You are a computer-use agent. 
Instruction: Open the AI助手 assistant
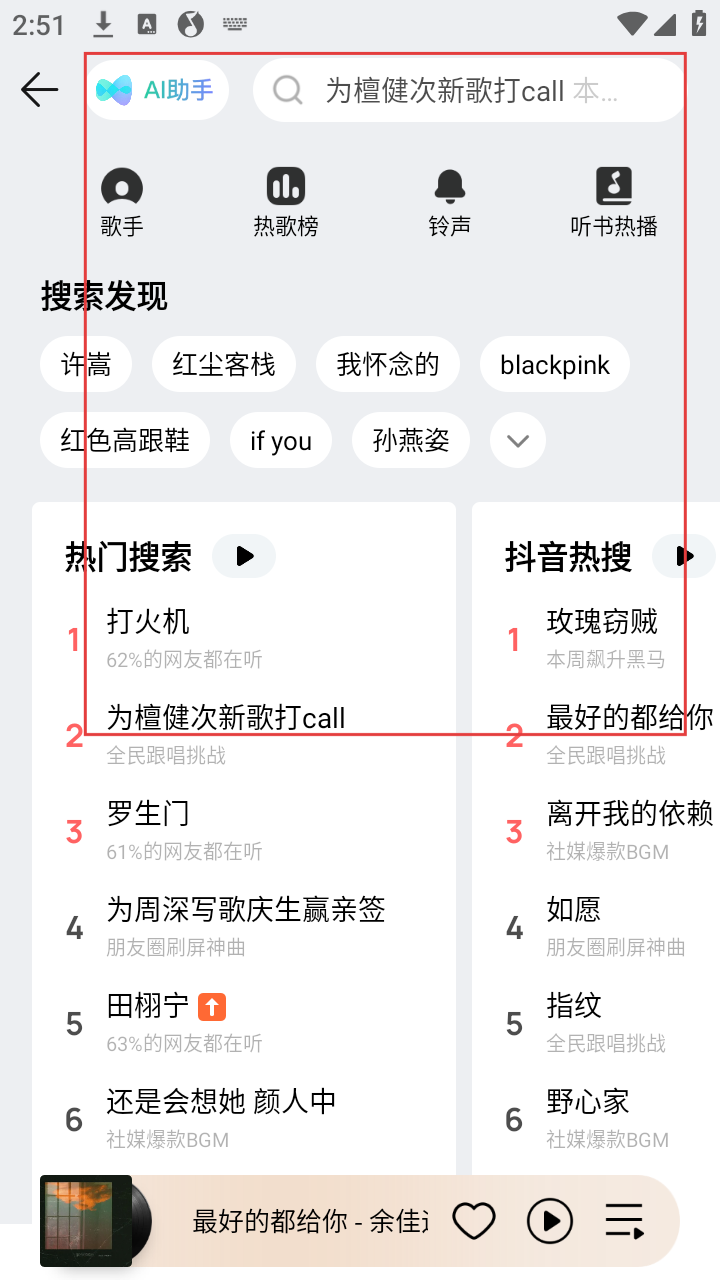pyautogui.click(x=157, y=90)
